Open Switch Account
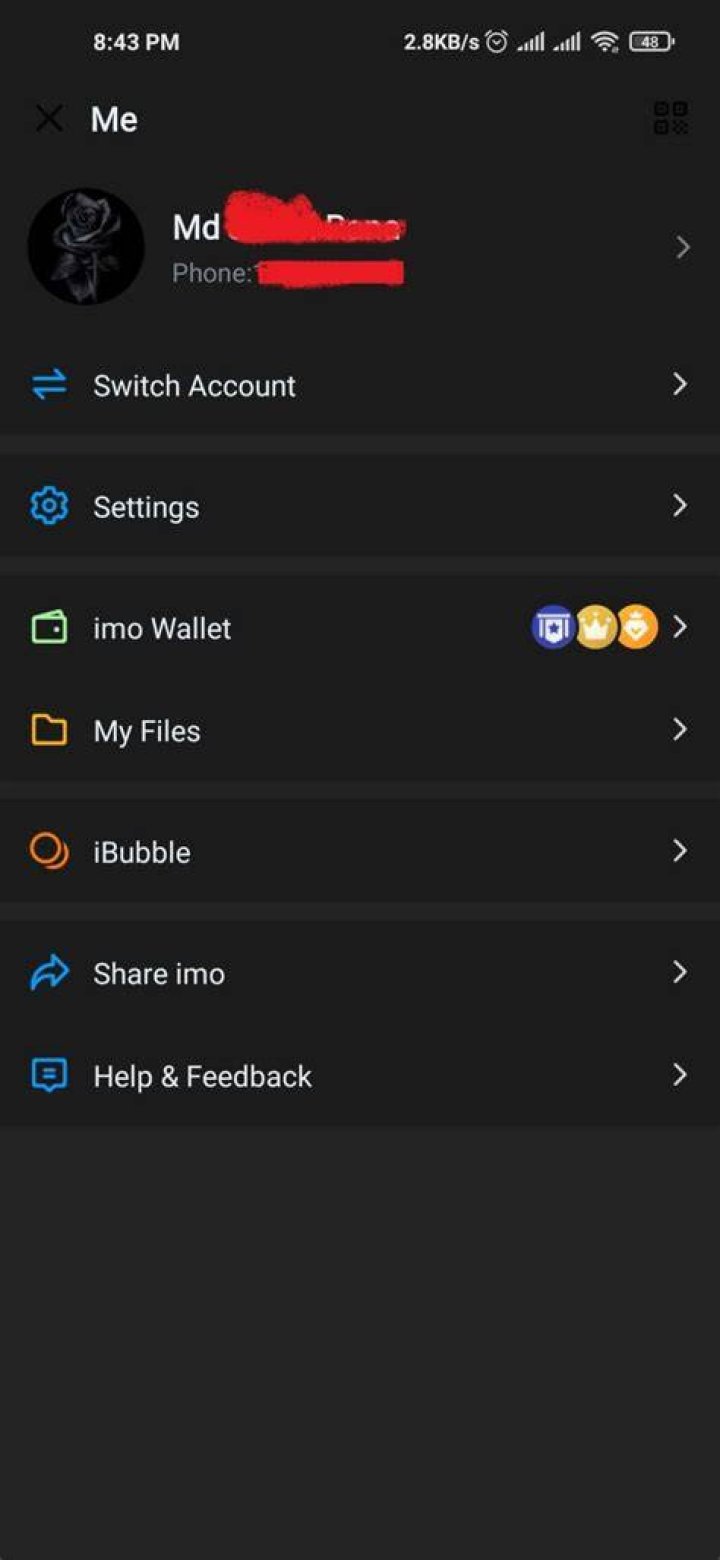The image size is (720, 1560). (360, 385)
